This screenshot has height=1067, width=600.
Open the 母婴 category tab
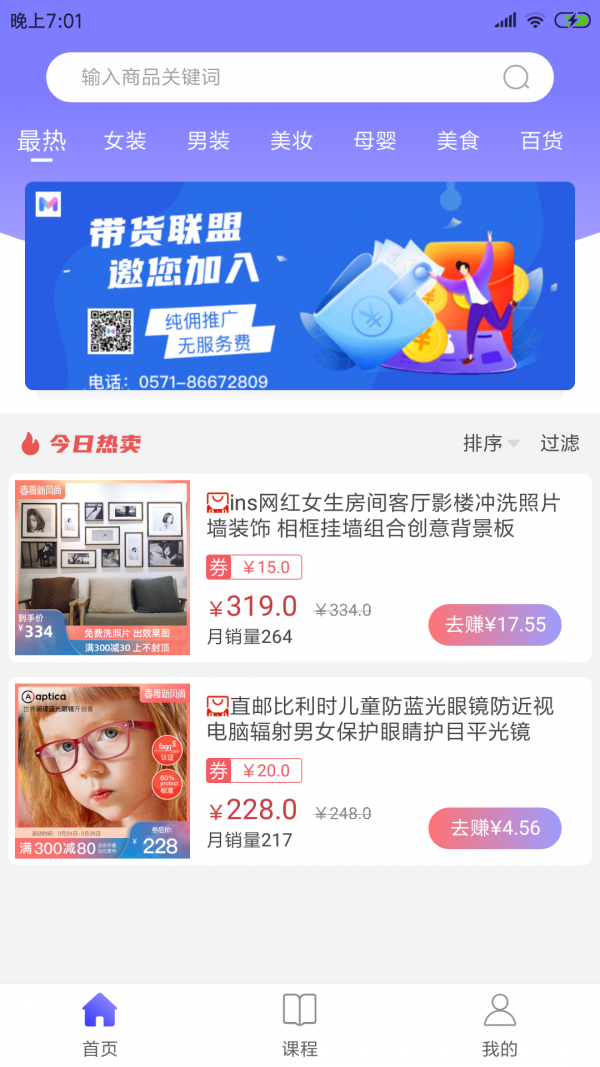point(375,141)
